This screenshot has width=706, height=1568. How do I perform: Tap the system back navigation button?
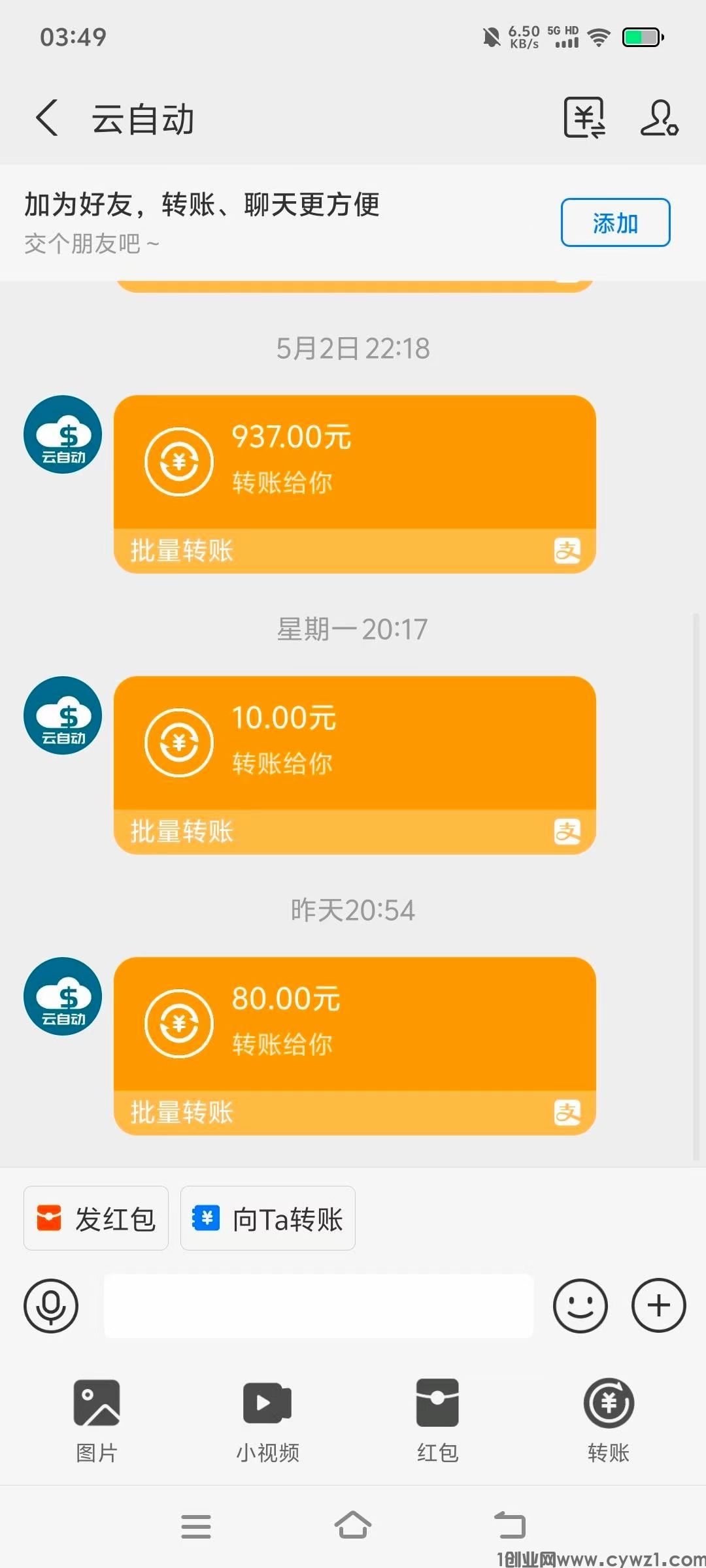[510, 1526]
